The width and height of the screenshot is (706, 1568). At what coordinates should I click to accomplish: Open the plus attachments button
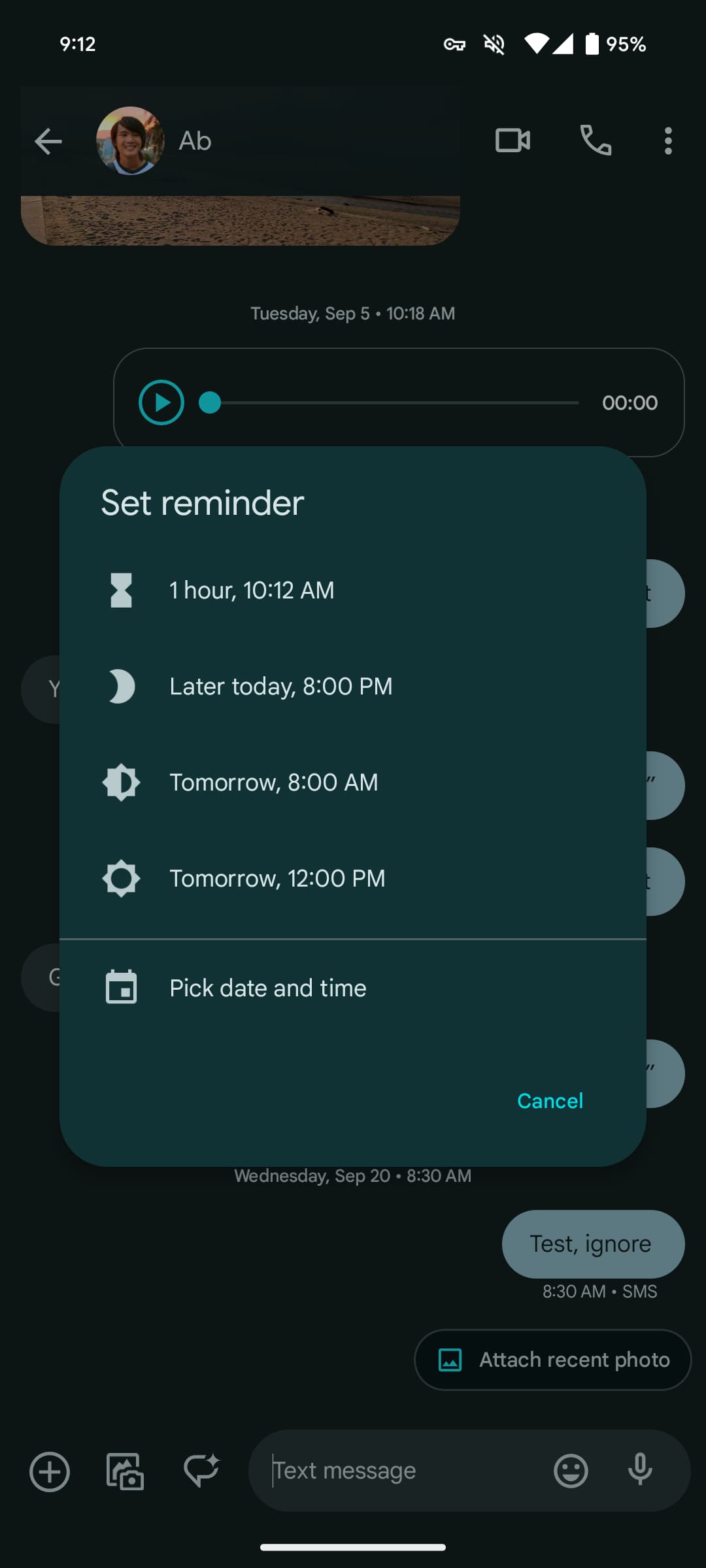pyautogui.click(x=50, y=1472)
